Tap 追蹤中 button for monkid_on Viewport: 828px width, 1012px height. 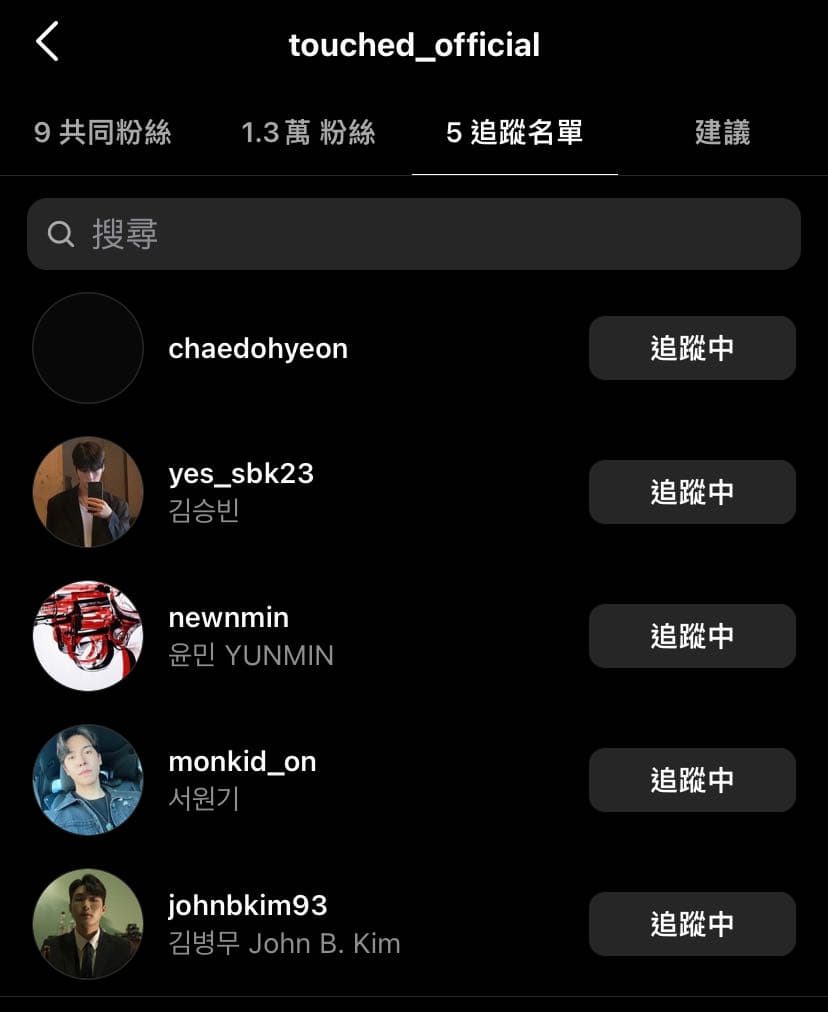coord(692,780)
